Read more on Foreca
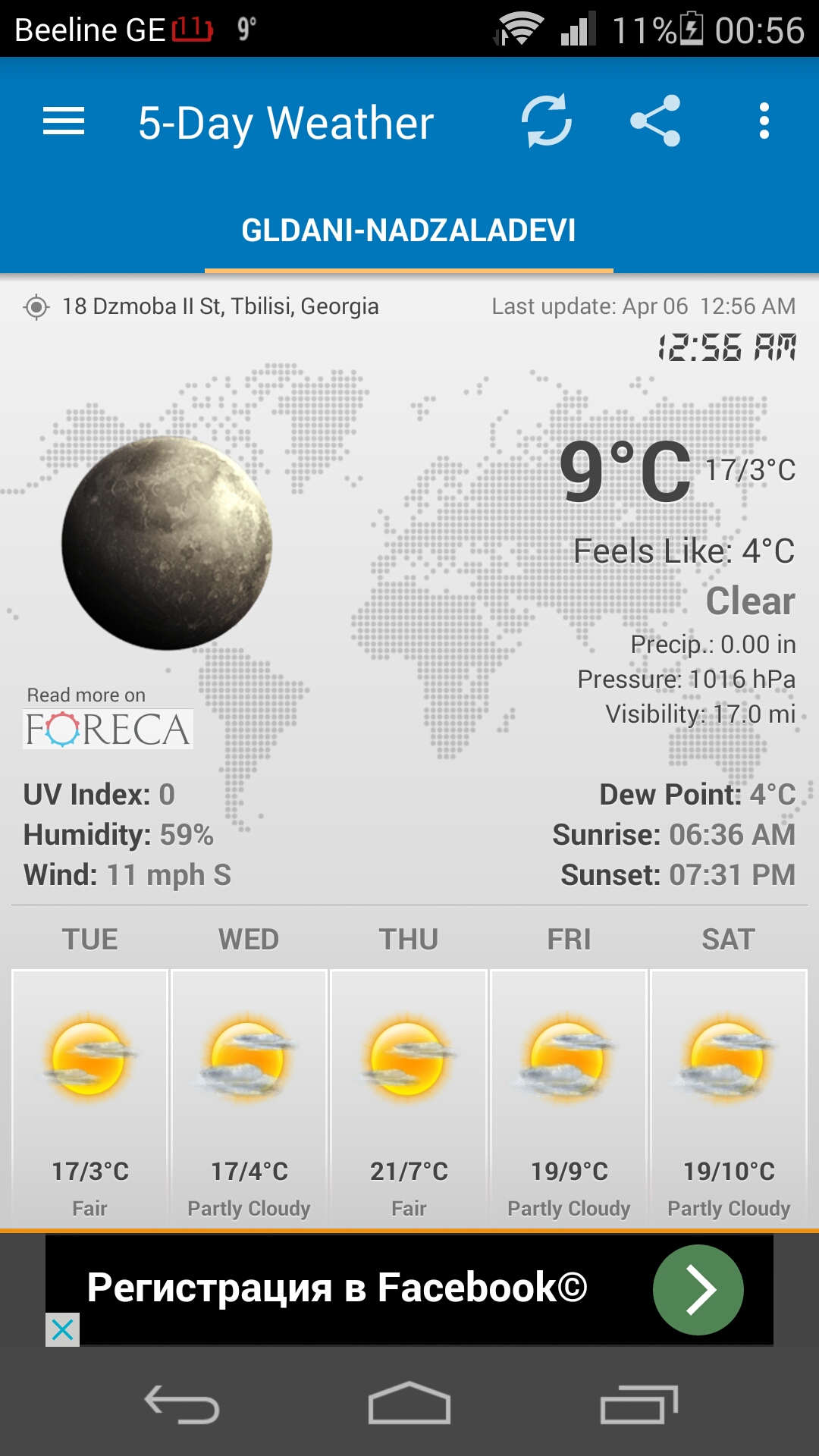Screen dimensions: 819x1456 pyautogui.click(x=108, y=728)
